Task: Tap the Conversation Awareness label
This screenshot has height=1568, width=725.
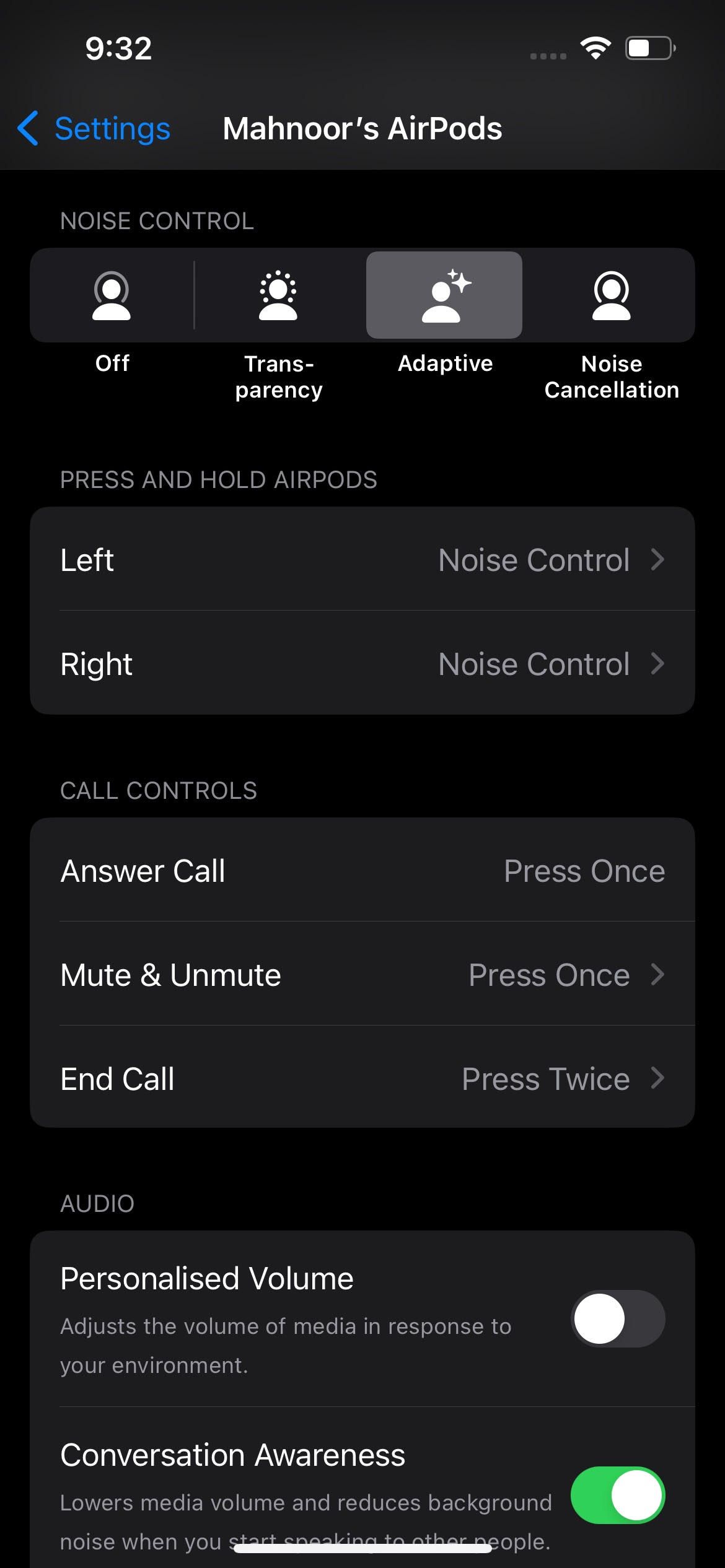Action: point(232,1454)
